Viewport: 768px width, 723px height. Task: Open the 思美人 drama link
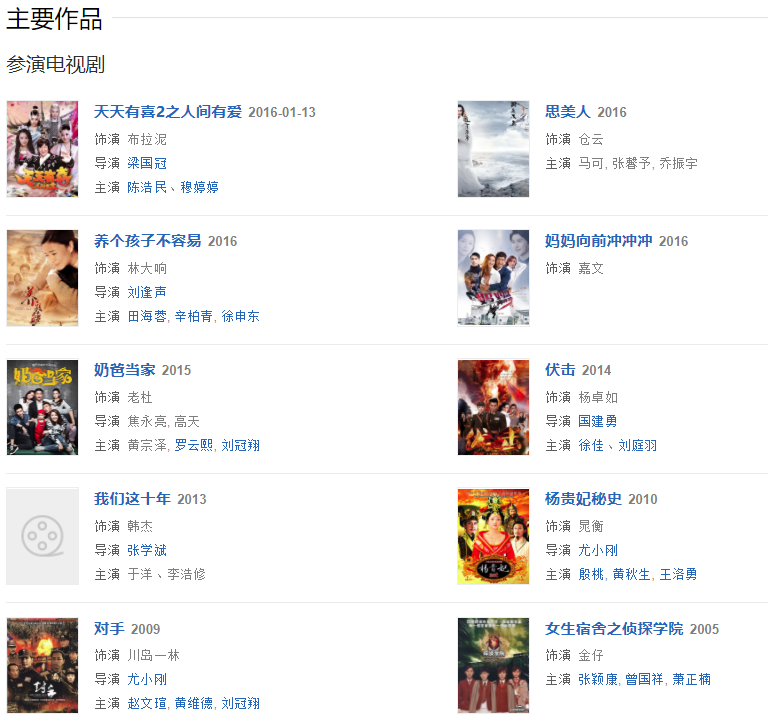tap(568, 112)
